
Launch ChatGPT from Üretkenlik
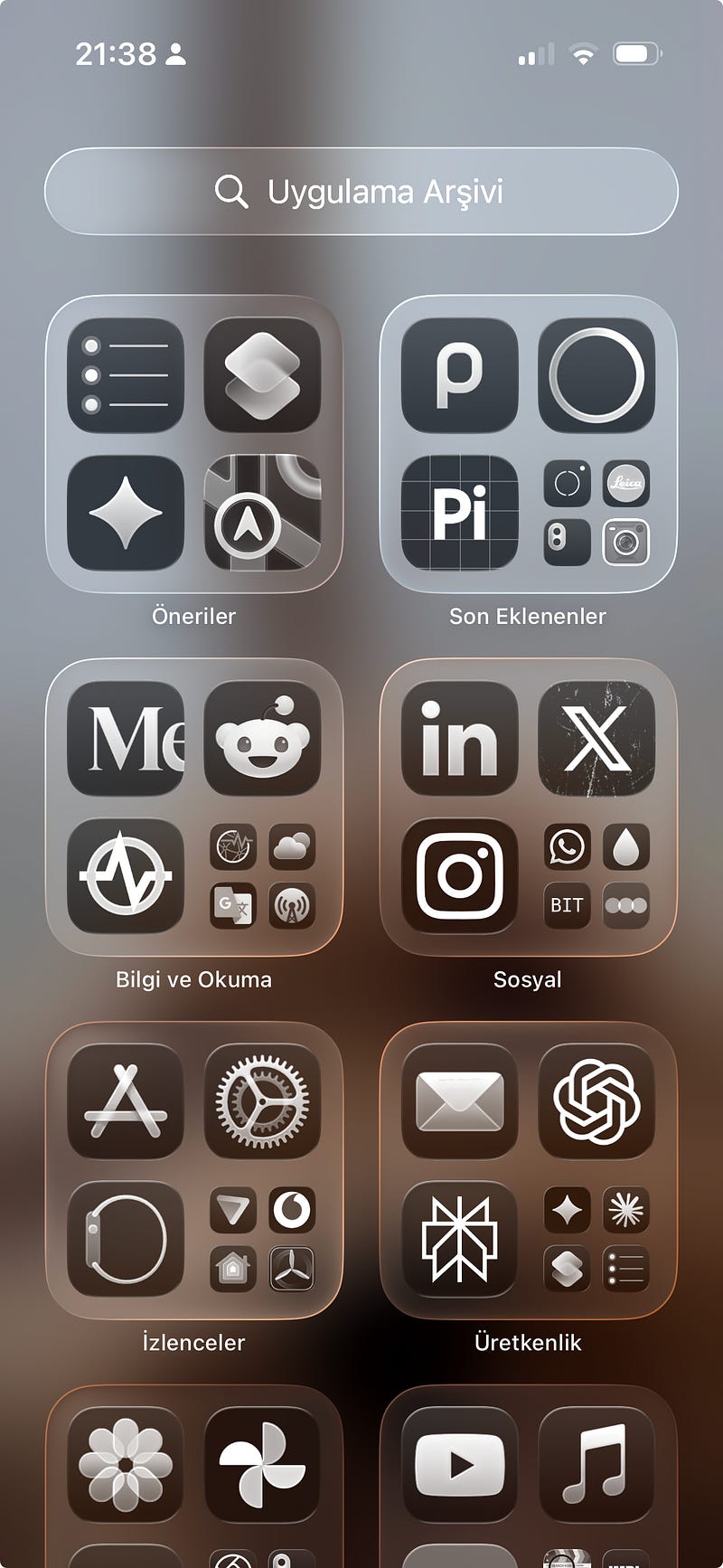[596, 1099]
